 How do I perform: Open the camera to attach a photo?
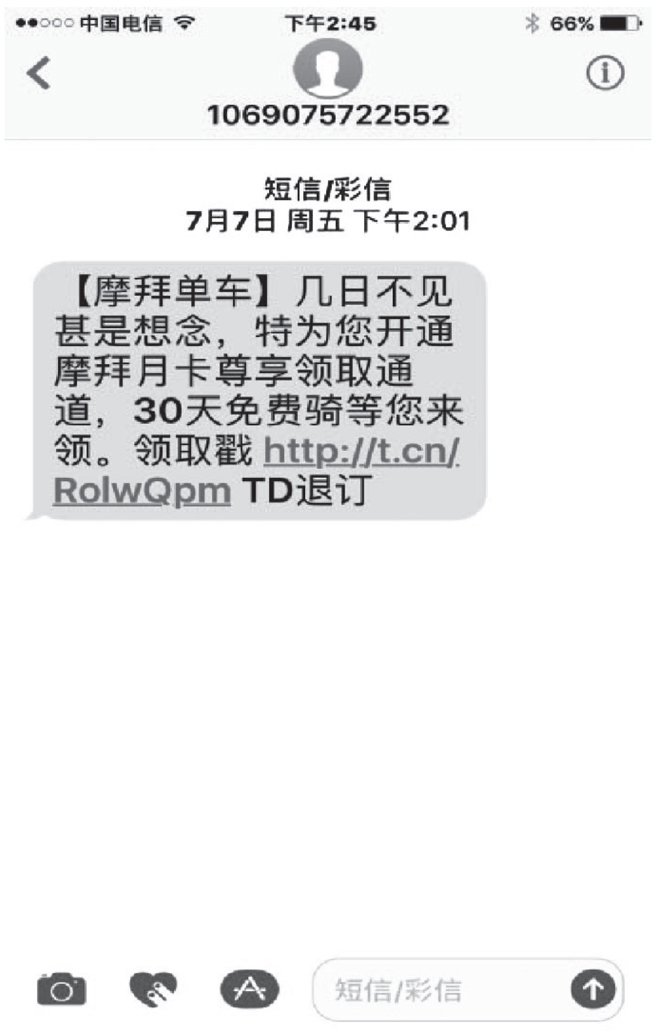point(61,990)
